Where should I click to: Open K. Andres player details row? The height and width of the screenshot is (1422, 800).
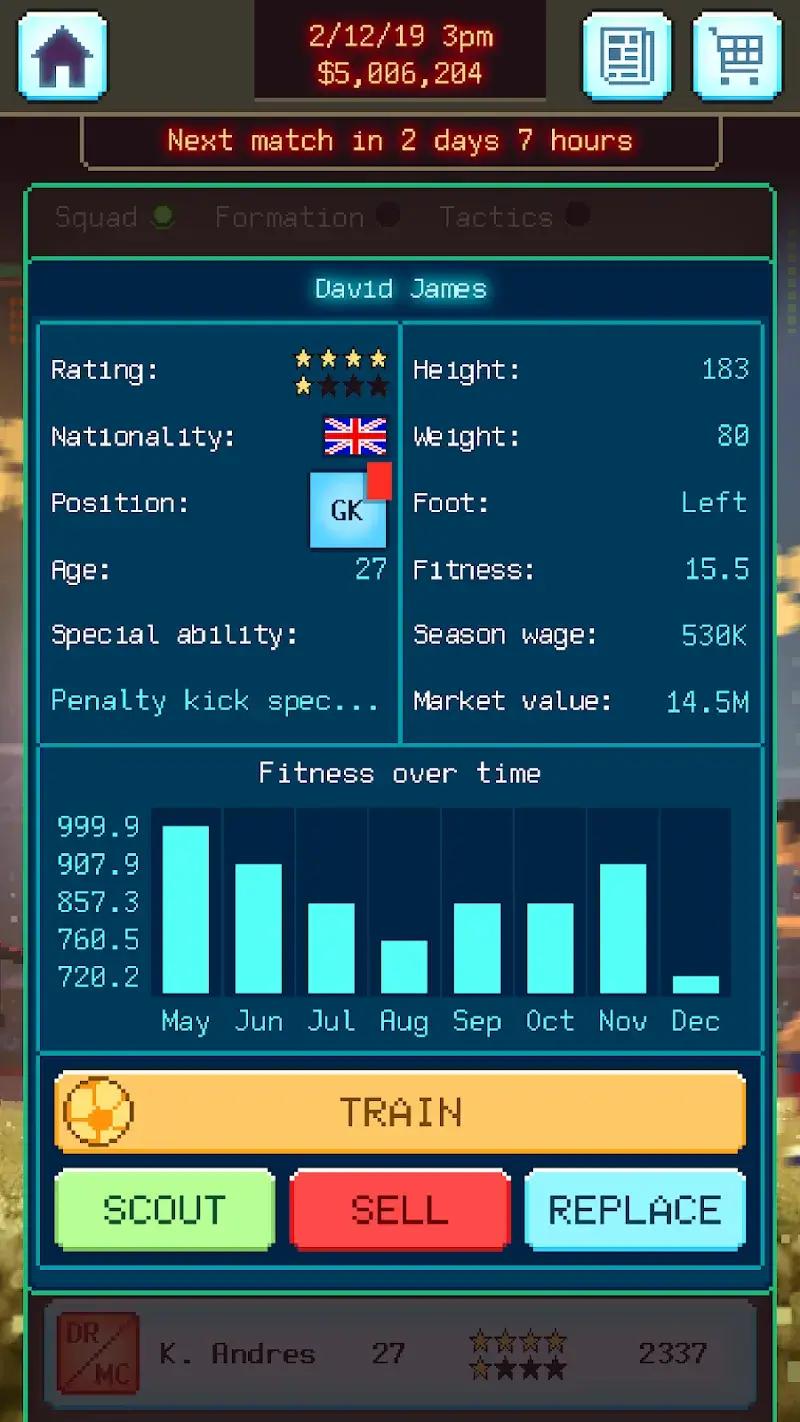point(400,1352)
